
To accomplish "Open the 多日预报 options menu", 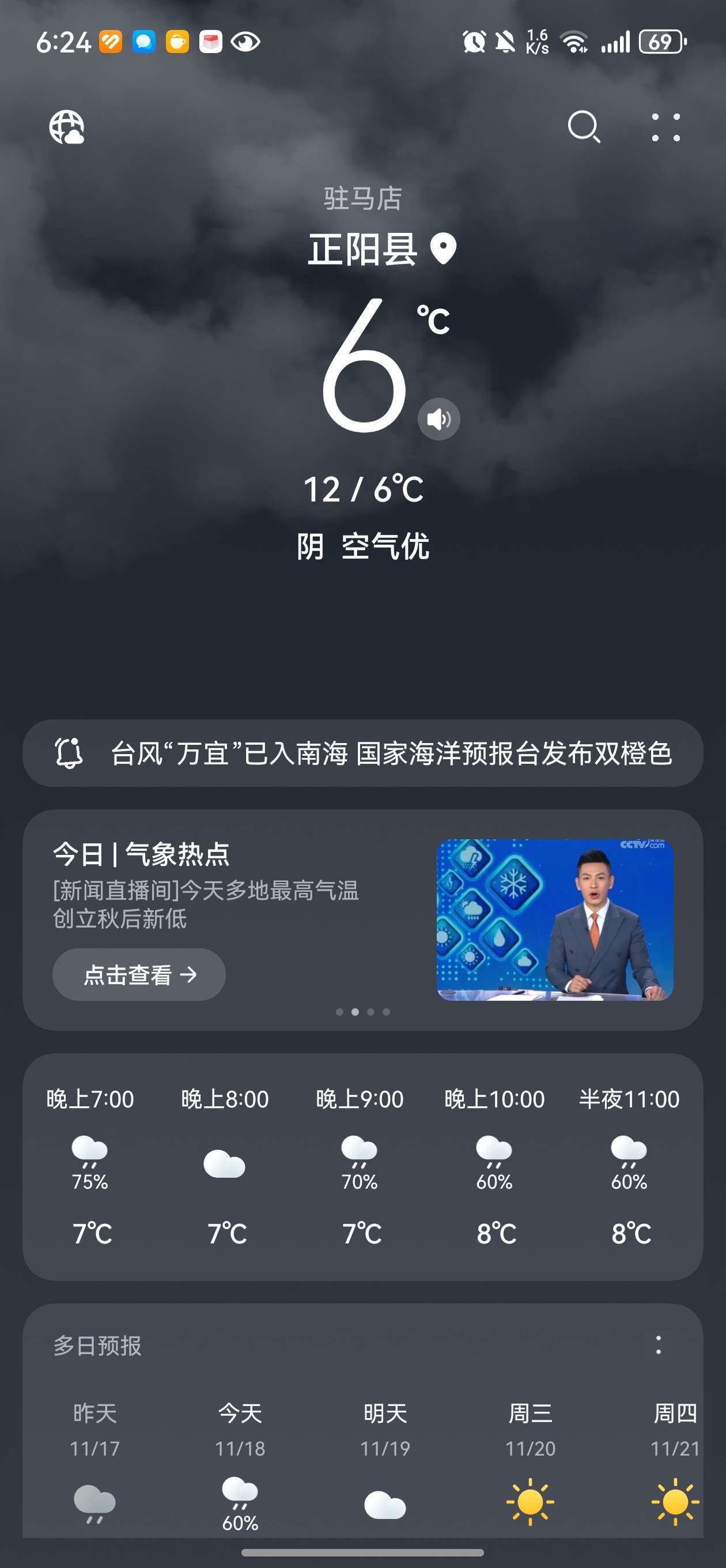I will (658, 1344).
